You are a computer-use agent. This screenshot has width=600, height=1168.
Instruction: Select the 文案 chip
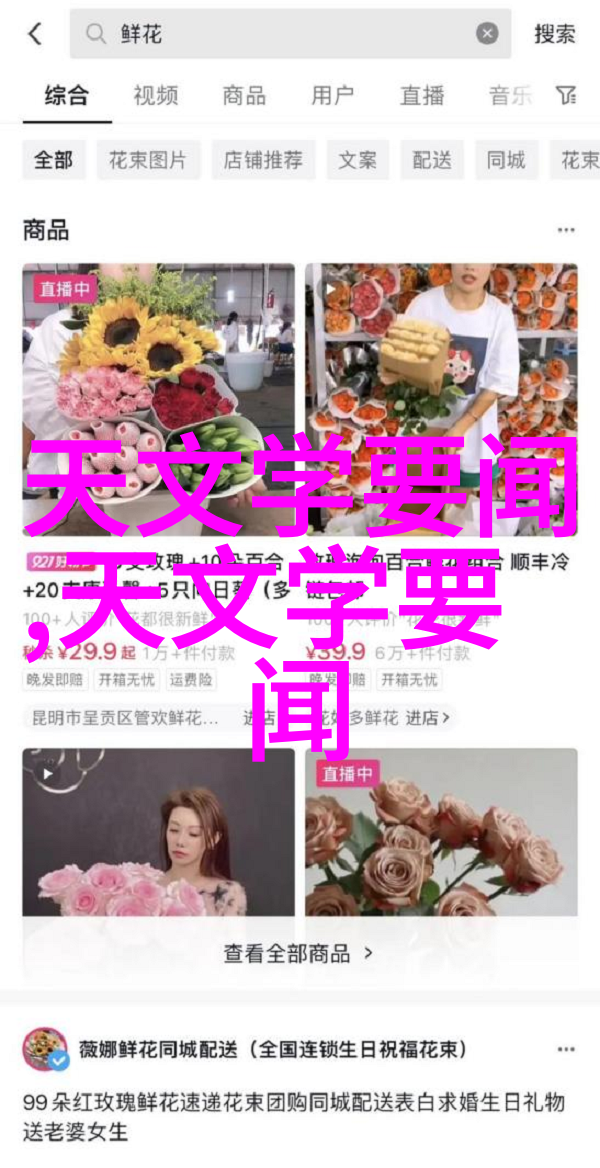click(x=357, y=160)
